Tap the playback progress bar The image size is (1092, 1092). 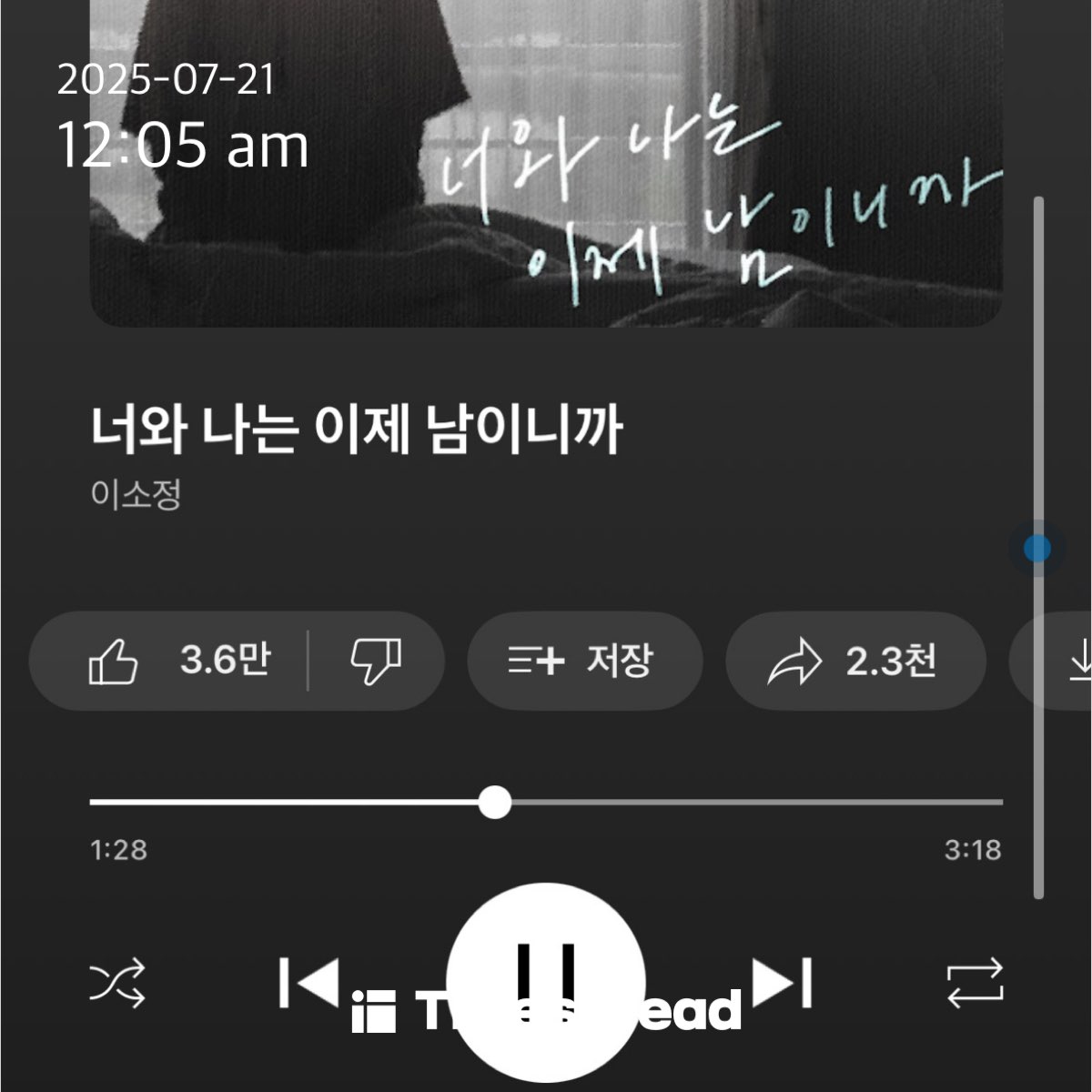point(546,803)
